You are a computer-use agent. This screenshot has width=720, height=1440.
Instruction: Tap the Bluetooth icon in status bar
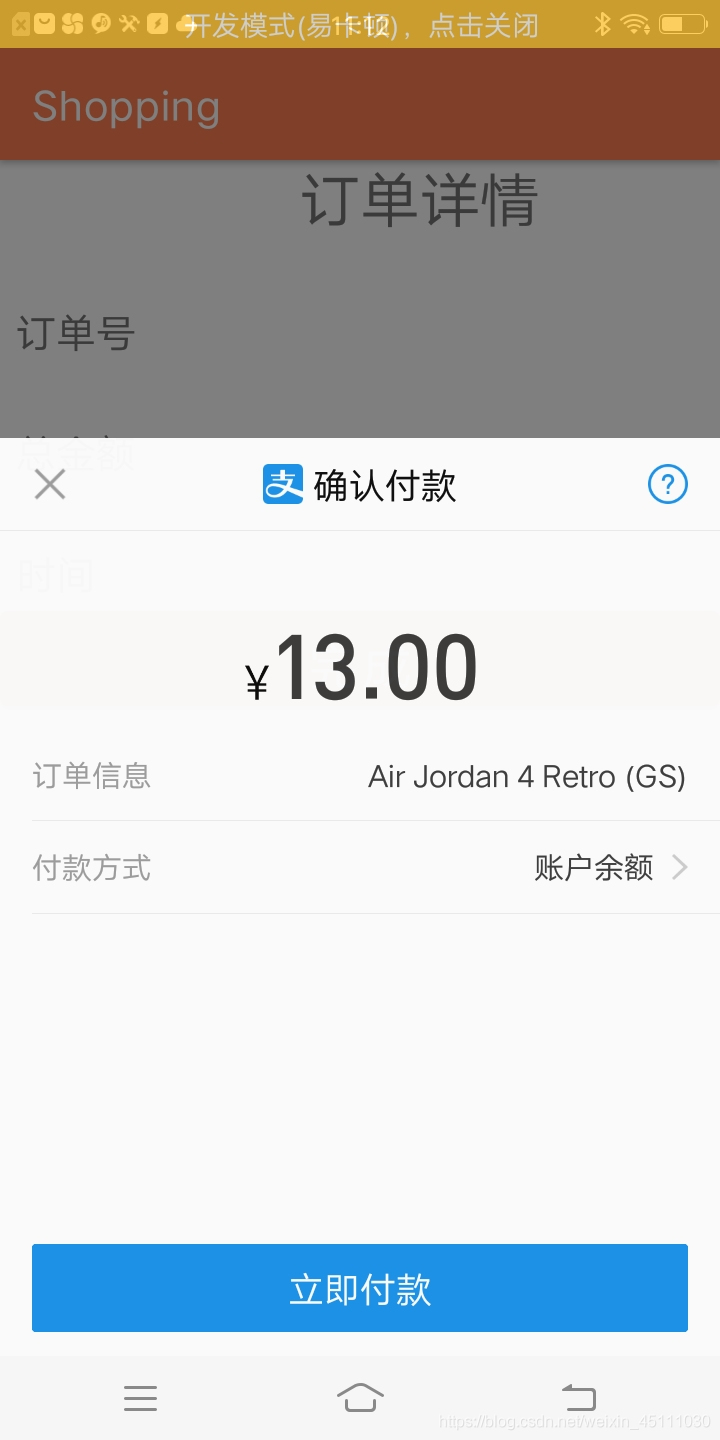(604, 25)
